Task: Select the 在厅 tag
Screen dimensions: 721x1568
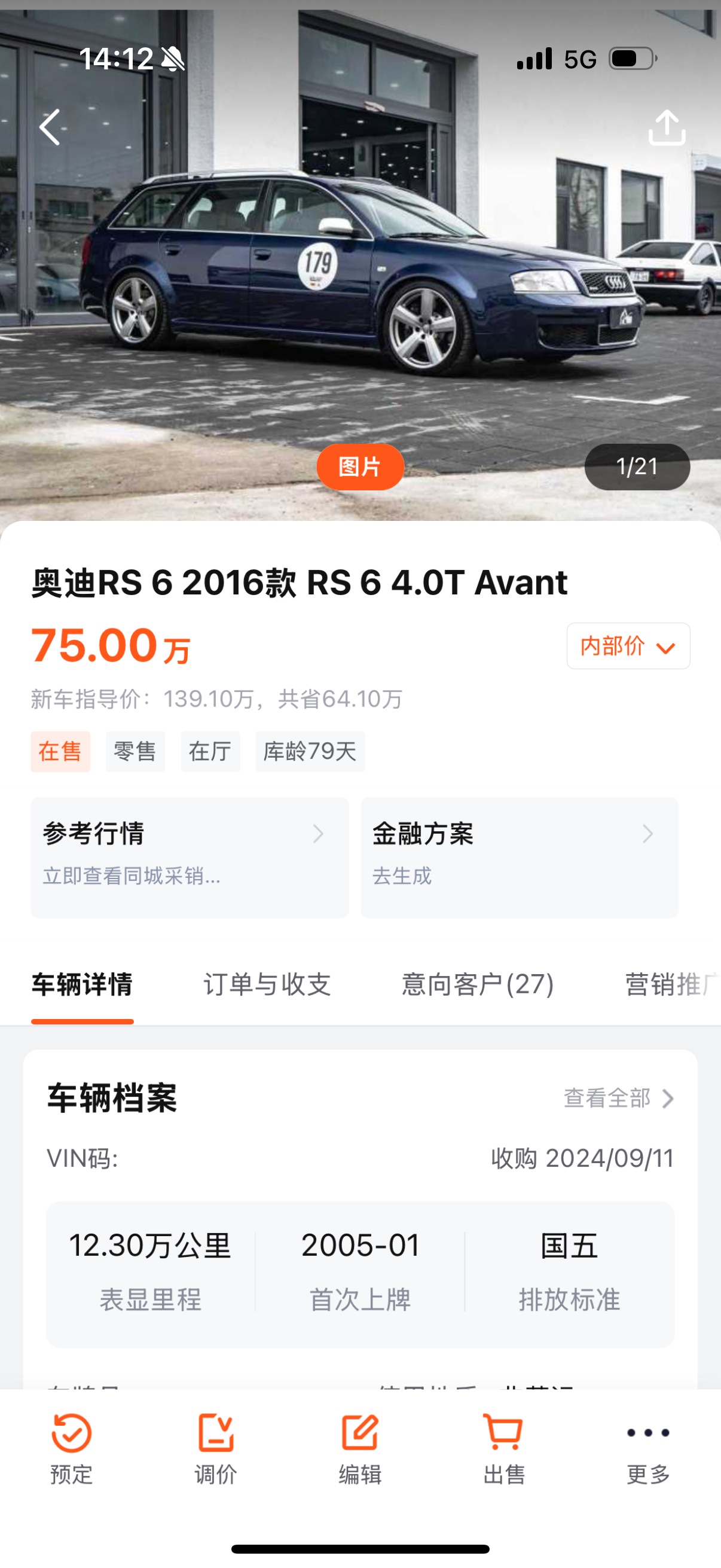Action: coord(210,752)
